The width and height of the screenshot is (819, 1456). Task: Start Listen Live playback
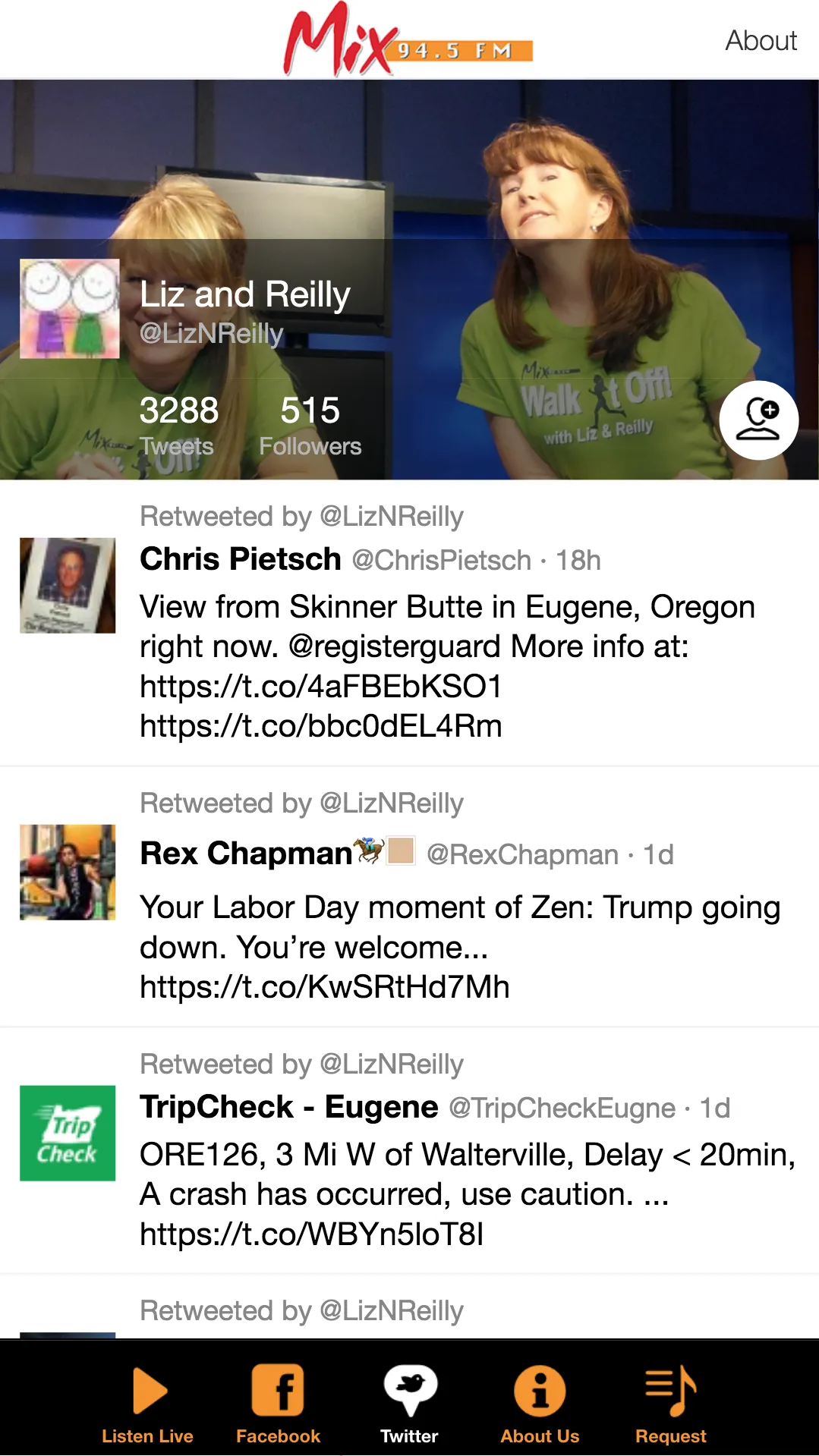[148, 1404]
